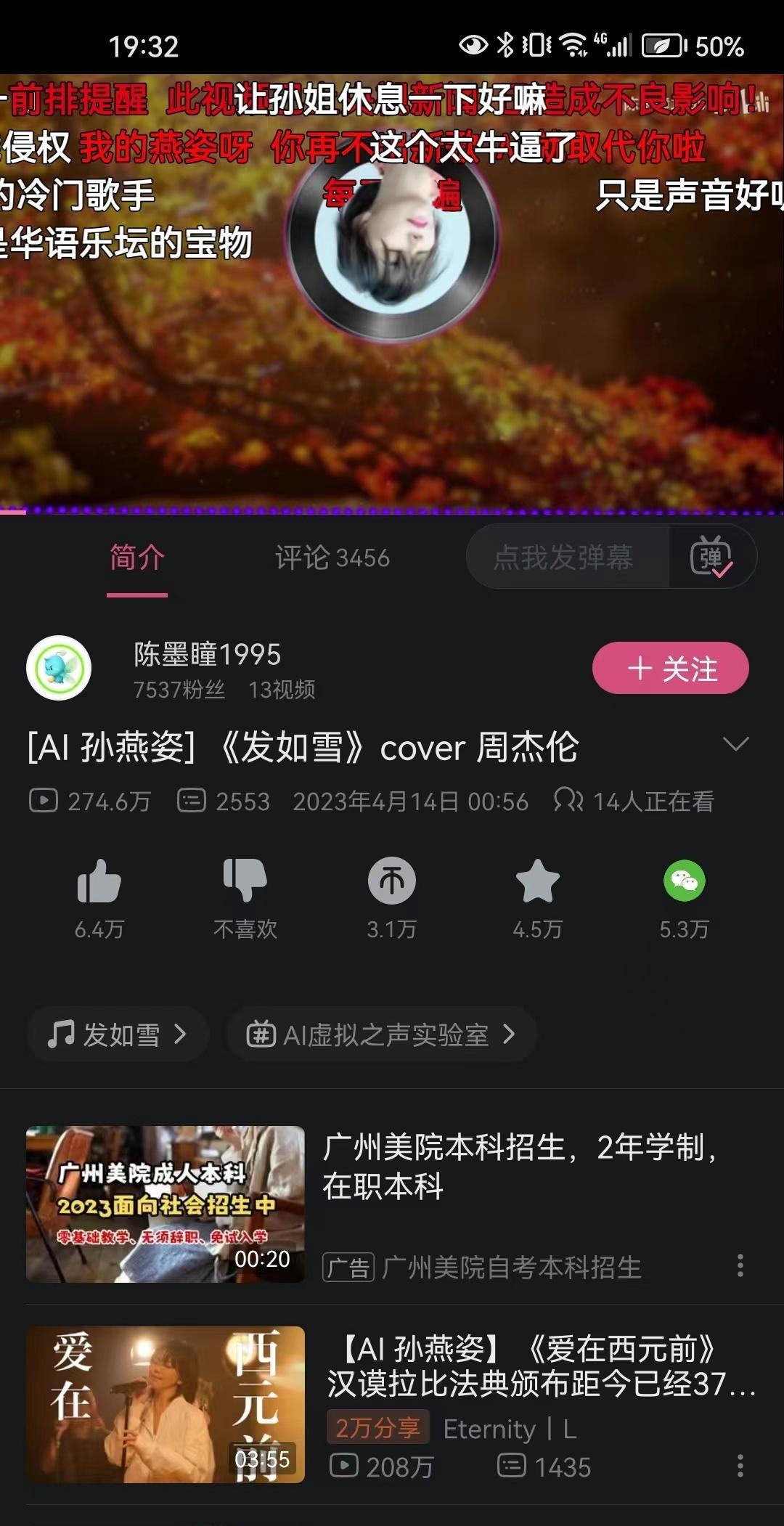Open 陈墨瞳1995's profile avatar
Screen dimensions: 784x1526
point(59,668)
